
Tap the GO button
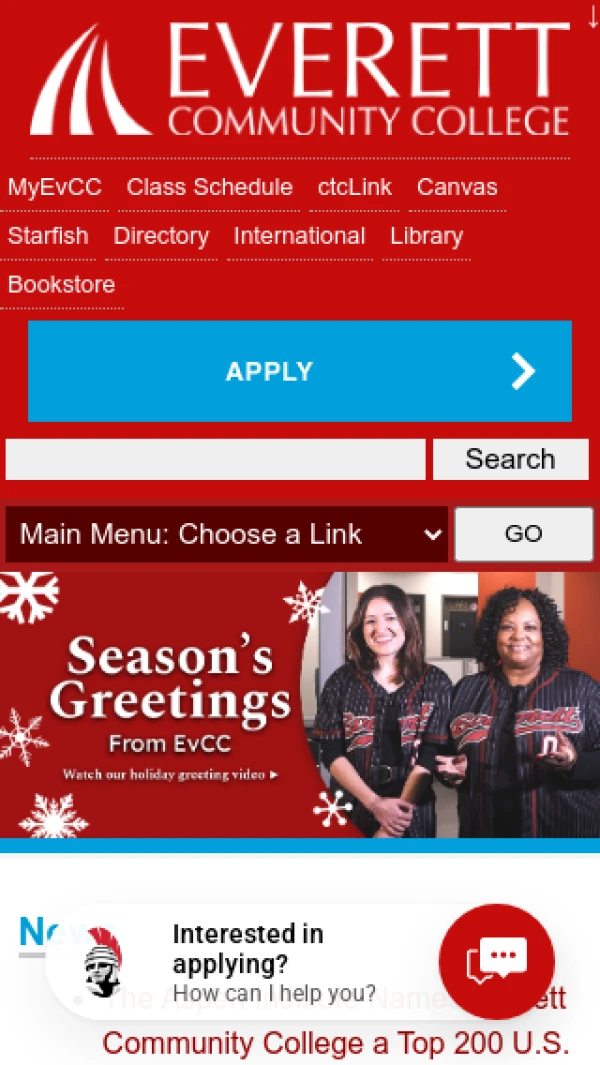523,534
